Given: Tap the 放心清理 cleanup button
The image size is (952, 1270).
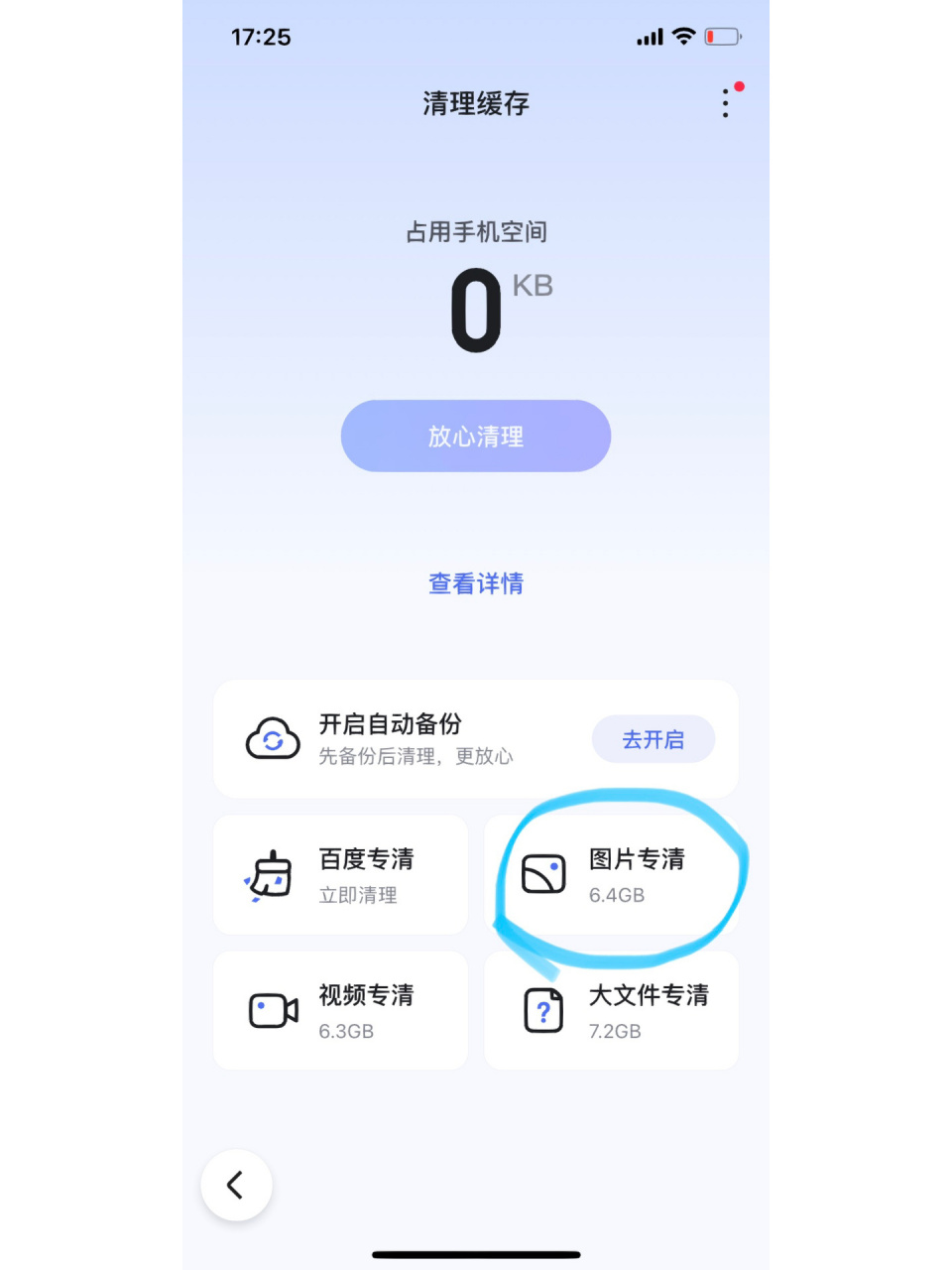Looking at the screenshot, I should click(475, 436).
